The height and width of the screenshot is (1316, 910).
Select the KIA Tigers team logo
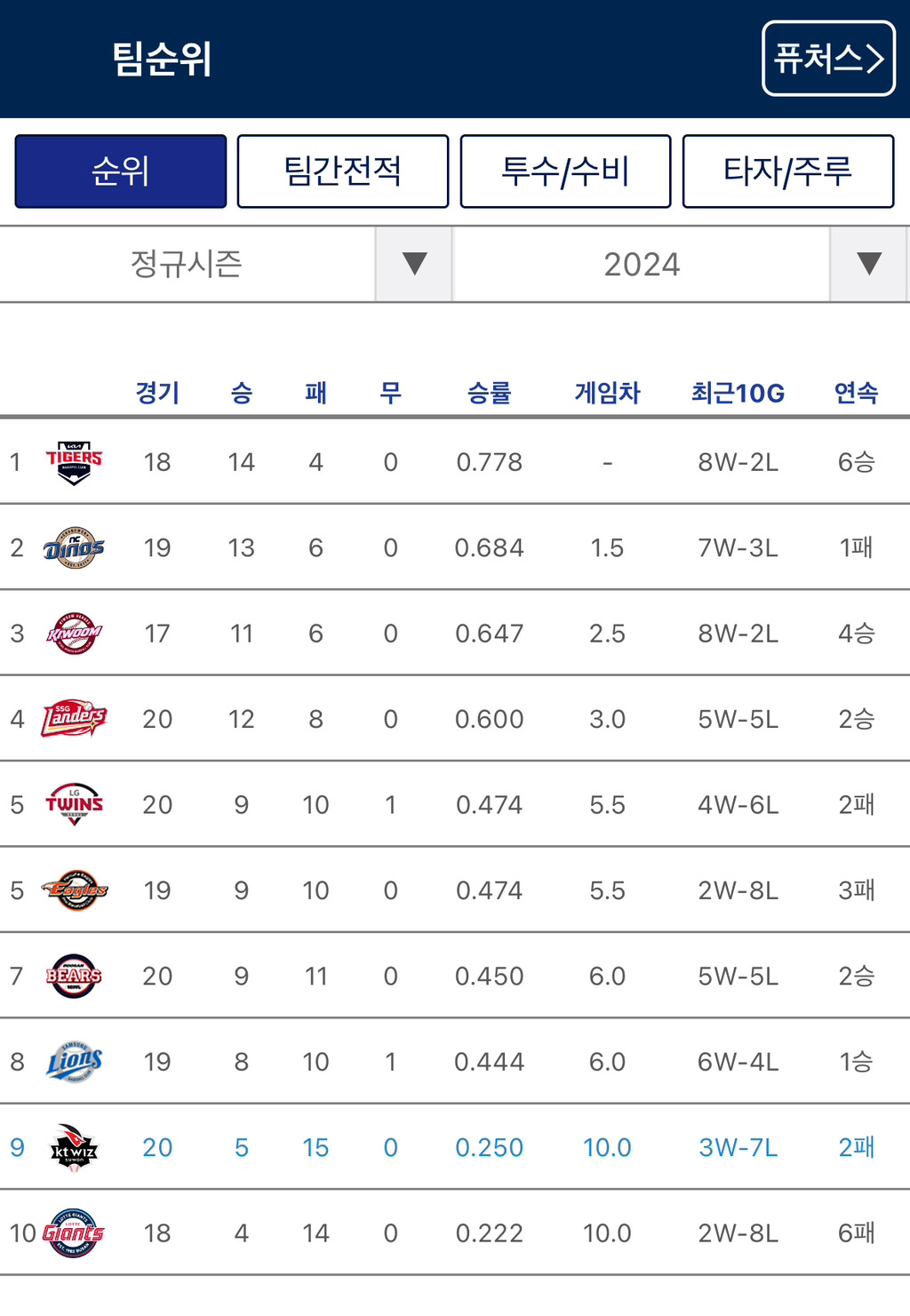click(73, 460)
